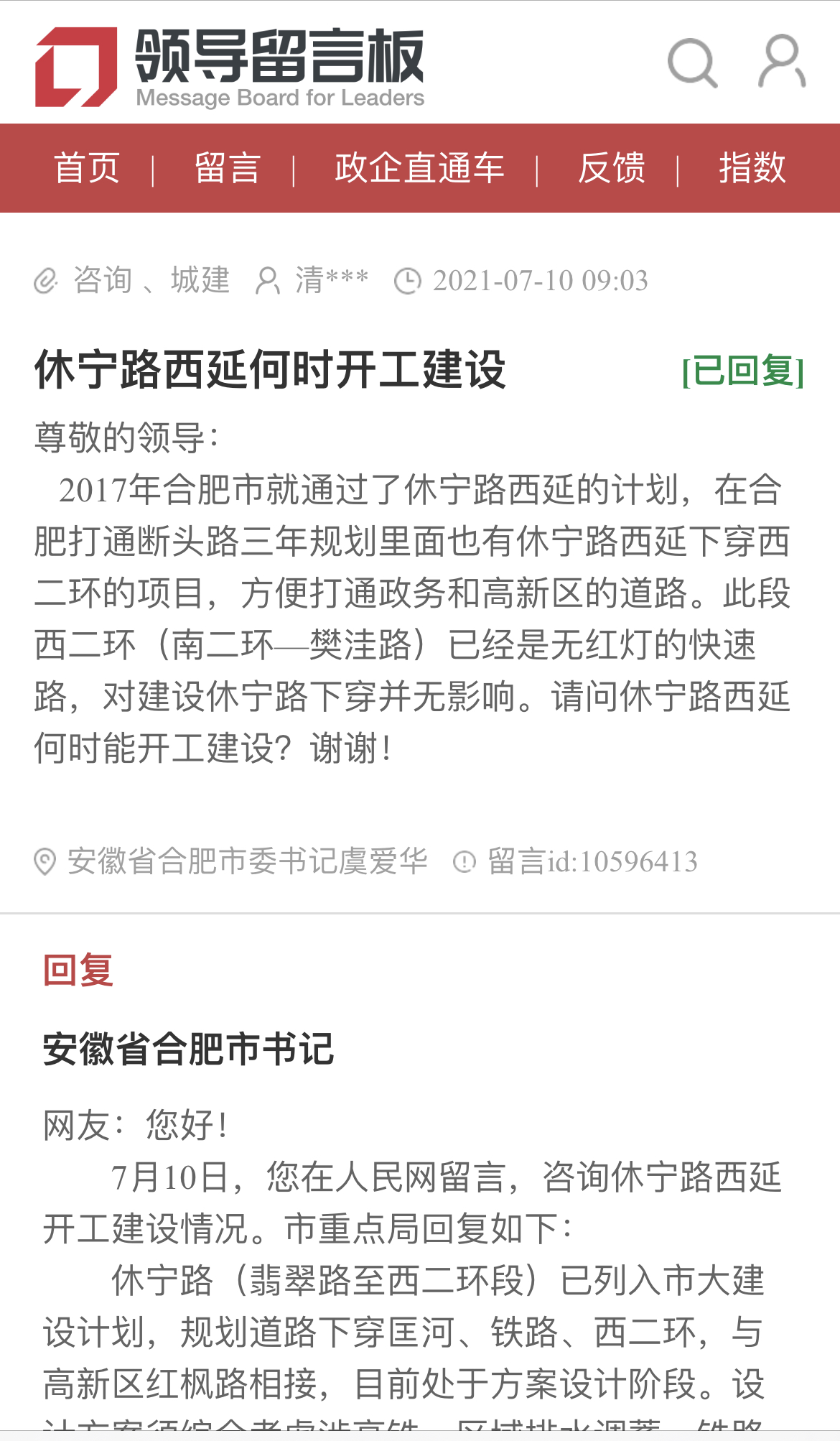
Task: Go to 首页 home tab
Action: [x=87, y=168]
